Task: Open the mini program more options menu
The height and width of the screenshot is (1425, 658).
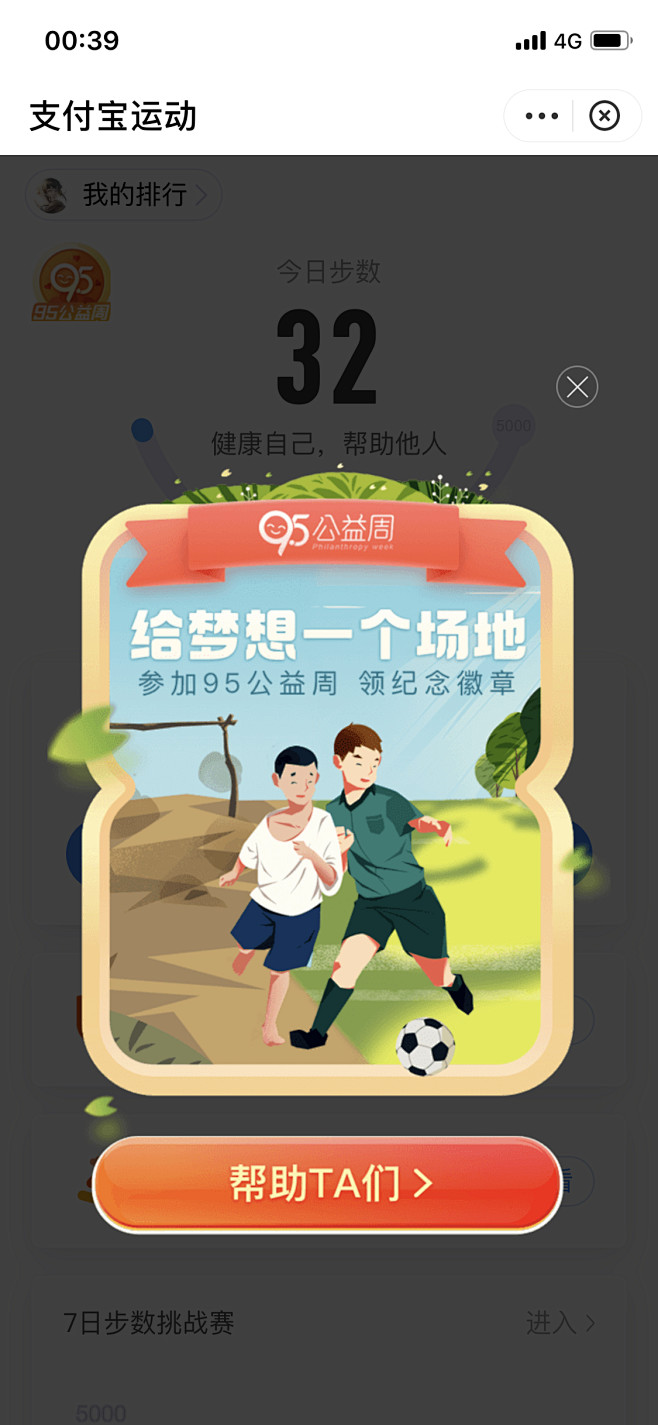Action: point(541,116)
